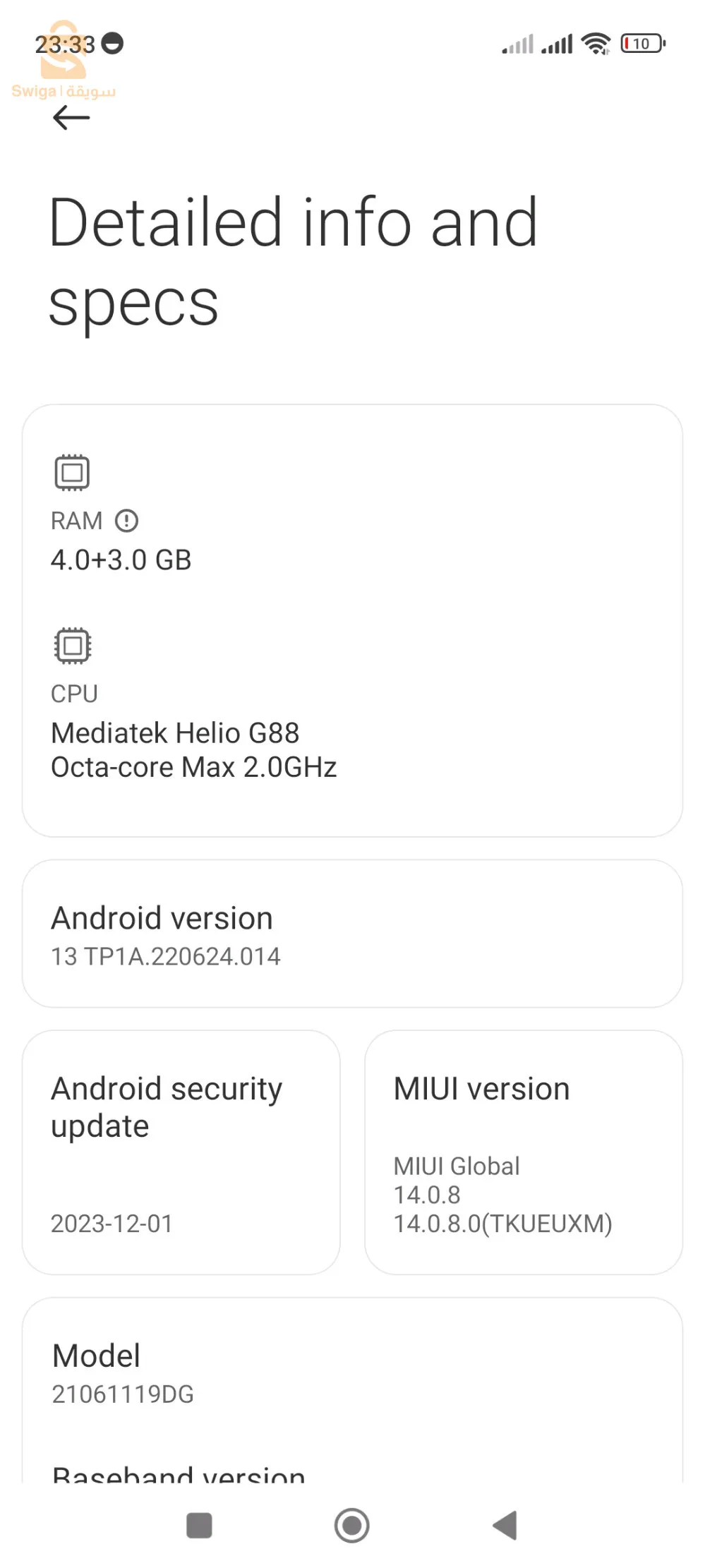The height and width of the screenshot is (1568, 705).
Task: Go back using the top arrow
Action: pos(71,117)
